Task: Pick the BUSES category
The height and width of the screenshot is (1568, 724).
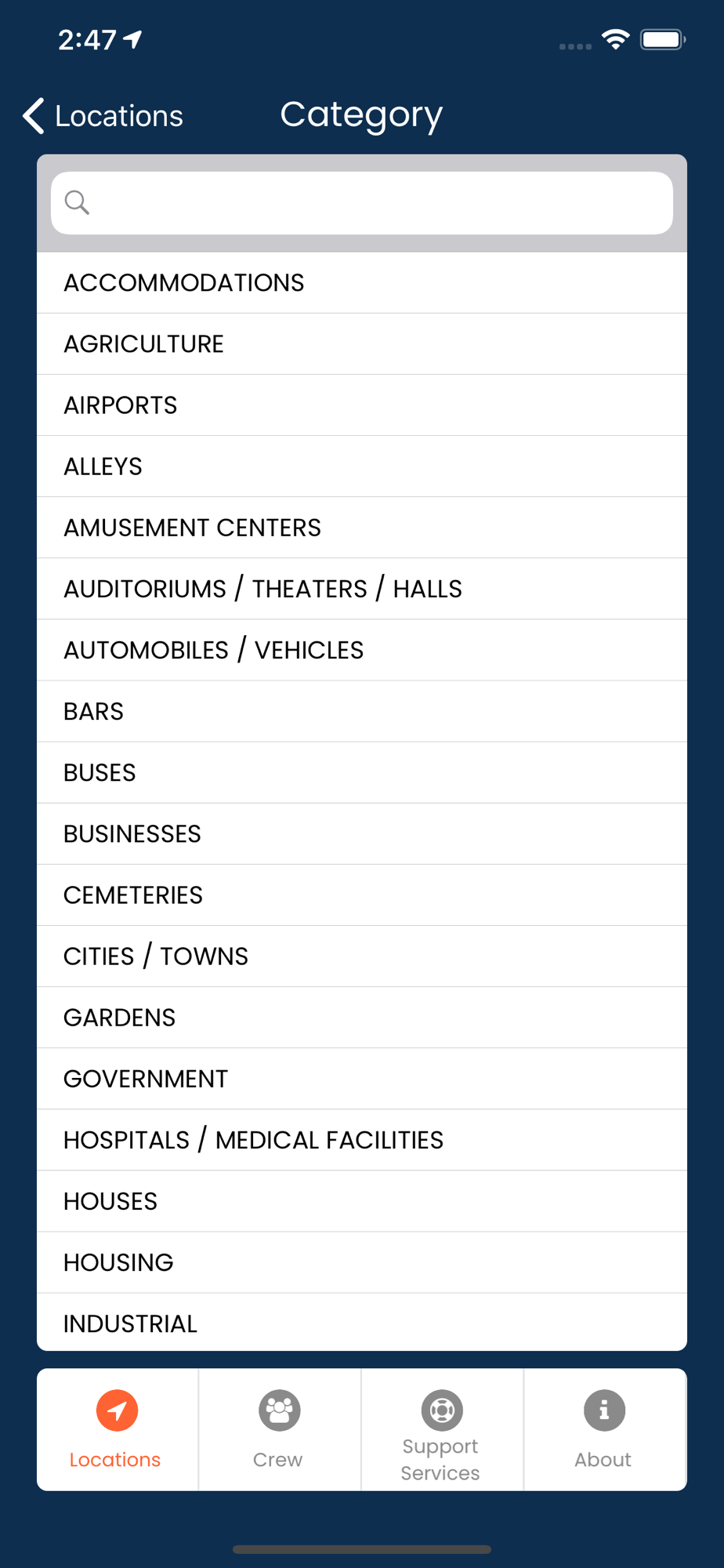Action: tap(362, 772)
